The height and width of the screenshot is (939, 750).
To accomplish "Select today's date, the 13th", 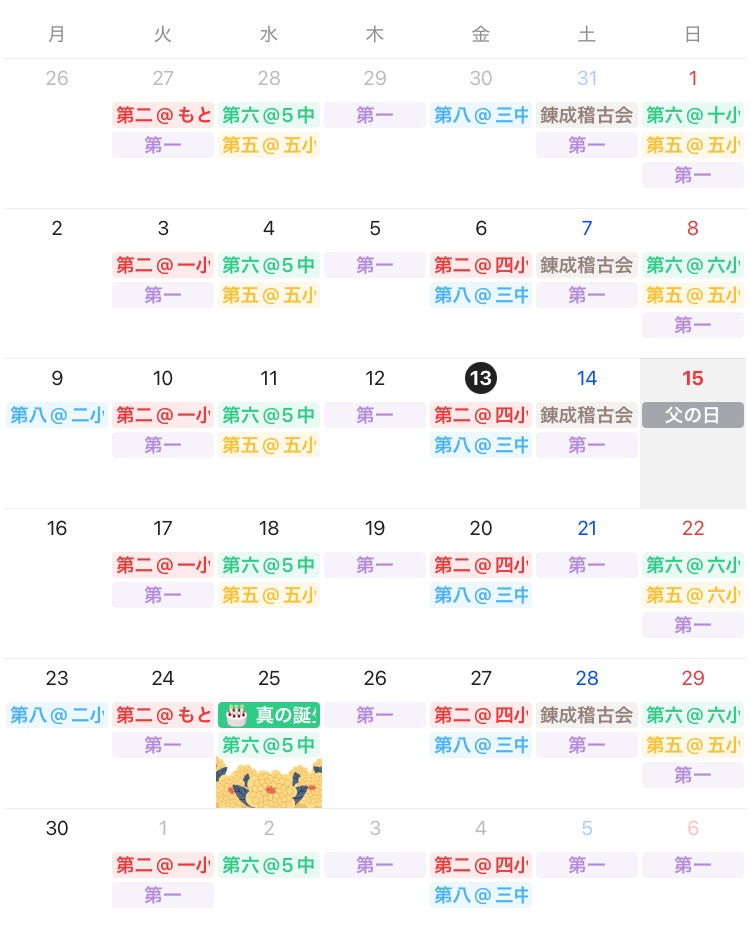I will coord(481,378).
